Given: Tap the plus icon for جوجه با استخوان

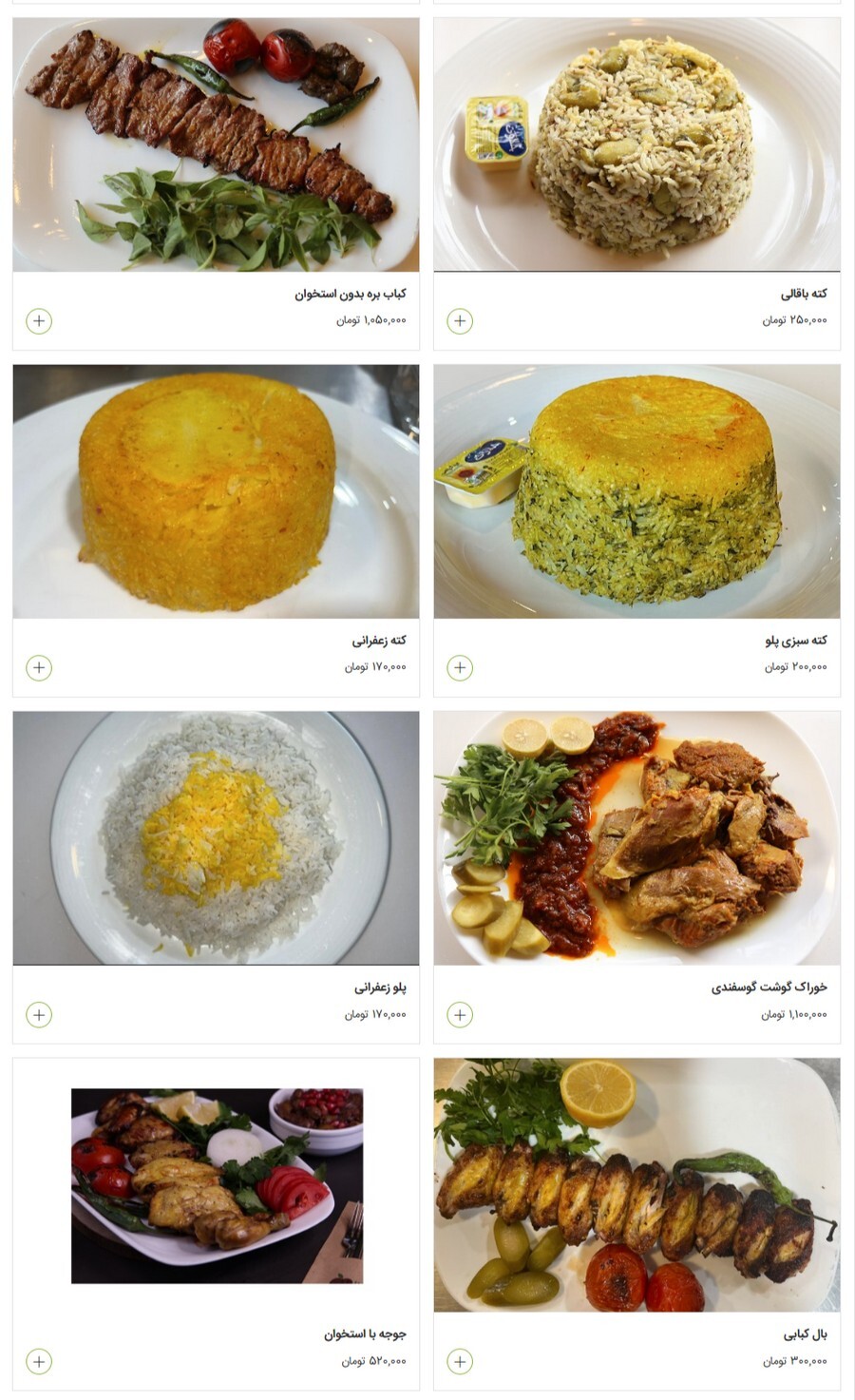Looking at the screenshot, I should pyautogui.click(x=39, y=1362).
